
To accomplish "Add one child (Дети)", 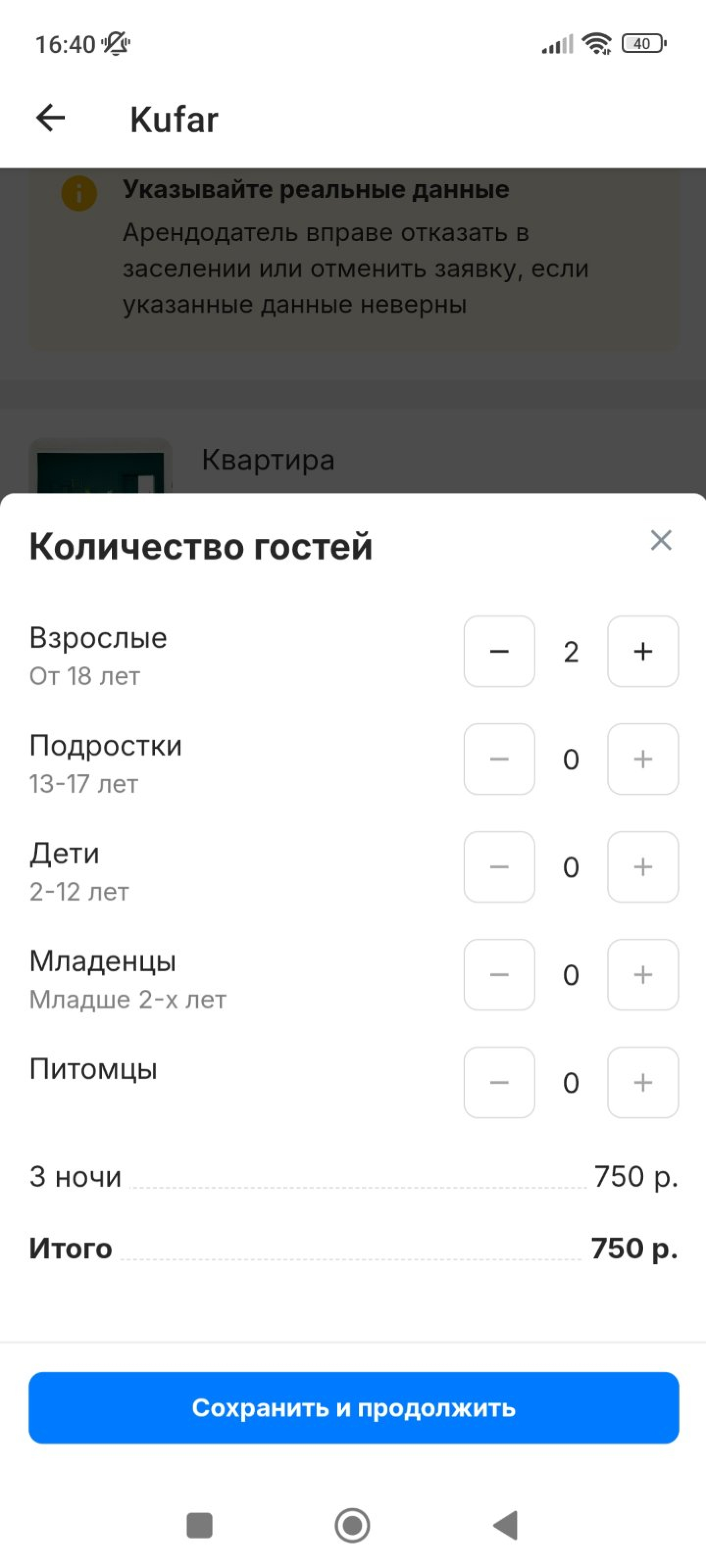I will (x=643, y=867).
